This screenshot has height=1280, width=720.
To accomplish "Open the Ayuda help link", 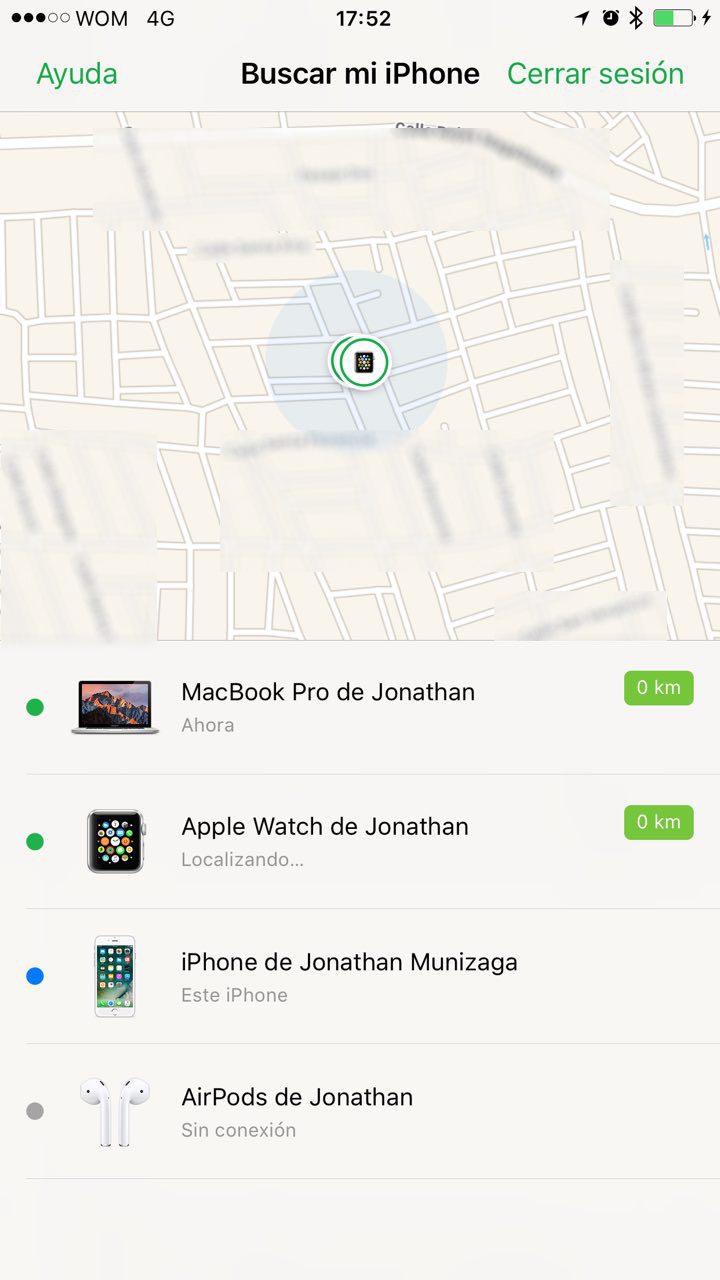I will pos(76,74).
